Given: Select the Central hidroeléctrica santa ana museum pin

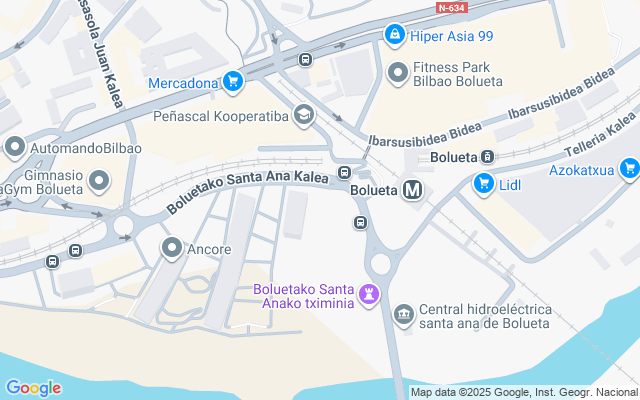Looking at the screenshot, I should click(x=404, y=315).
